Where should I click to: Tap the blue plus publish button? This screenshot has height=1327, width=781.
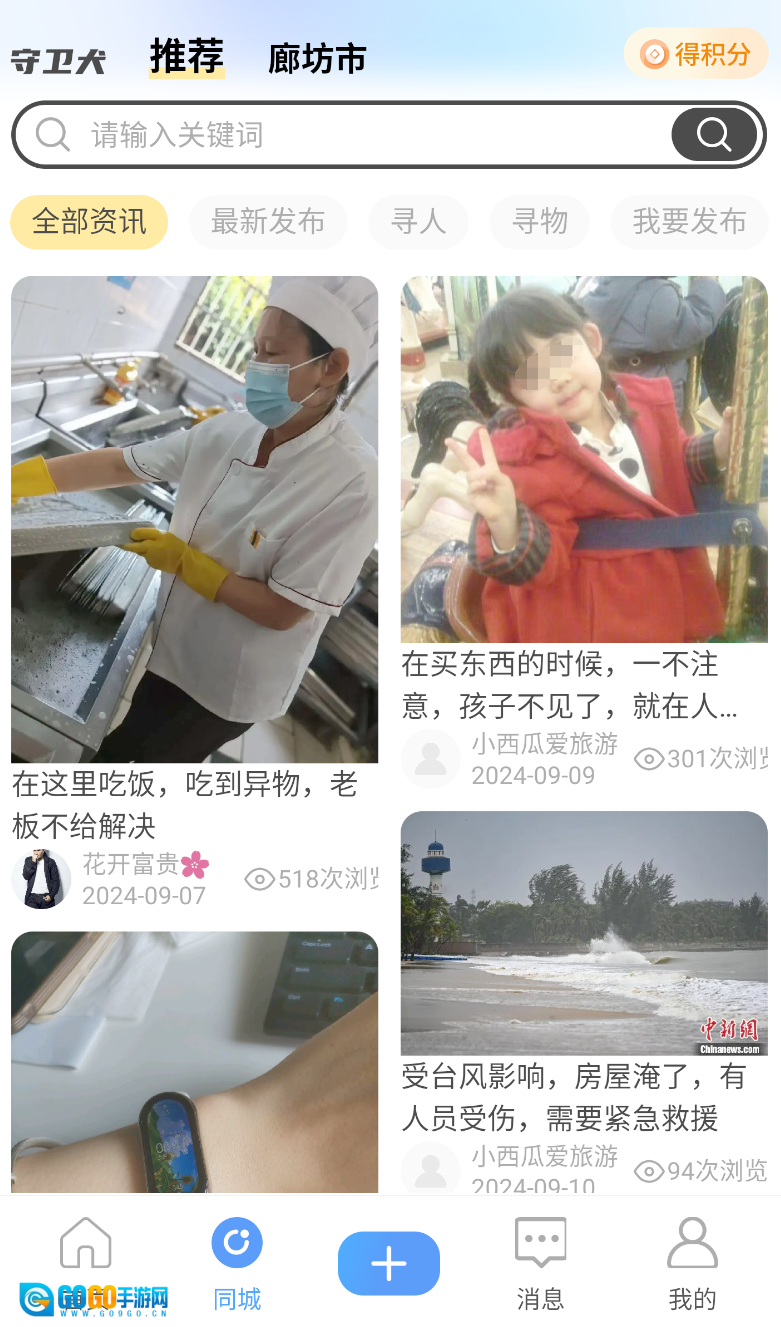point(389,1264)
